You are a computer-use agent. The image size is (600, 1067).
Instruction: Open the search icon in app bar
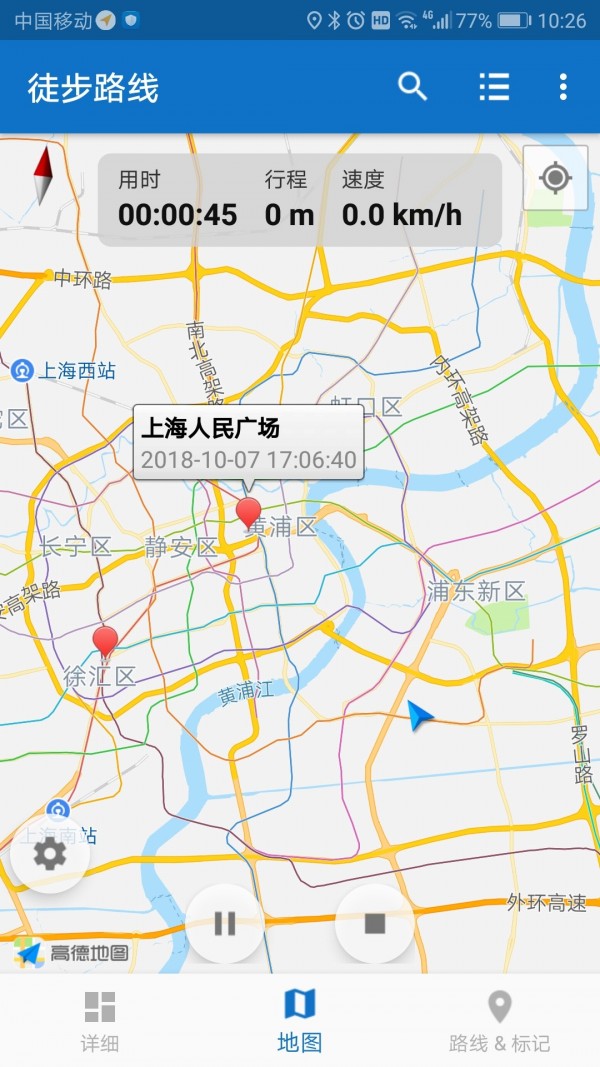coord(412,87)
